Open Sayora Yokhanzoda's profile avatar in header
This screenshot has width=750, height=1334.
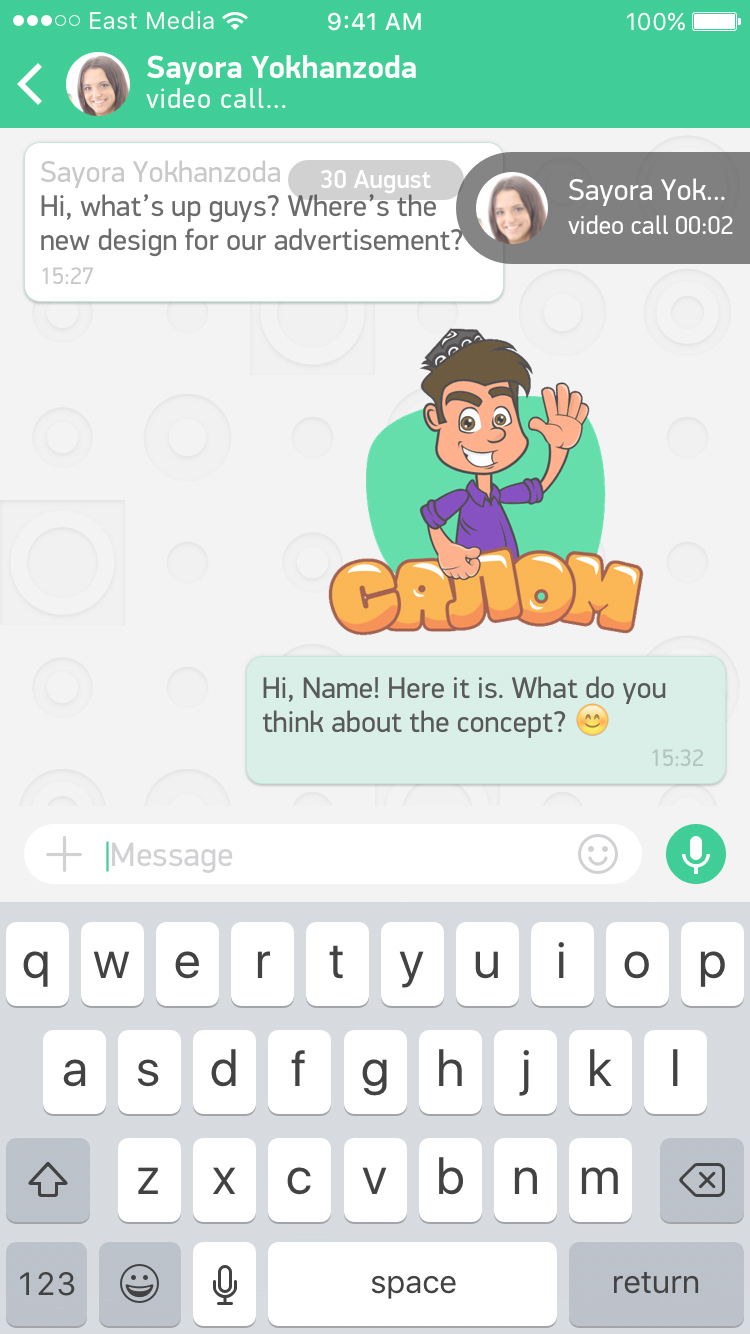coord(98,84)
